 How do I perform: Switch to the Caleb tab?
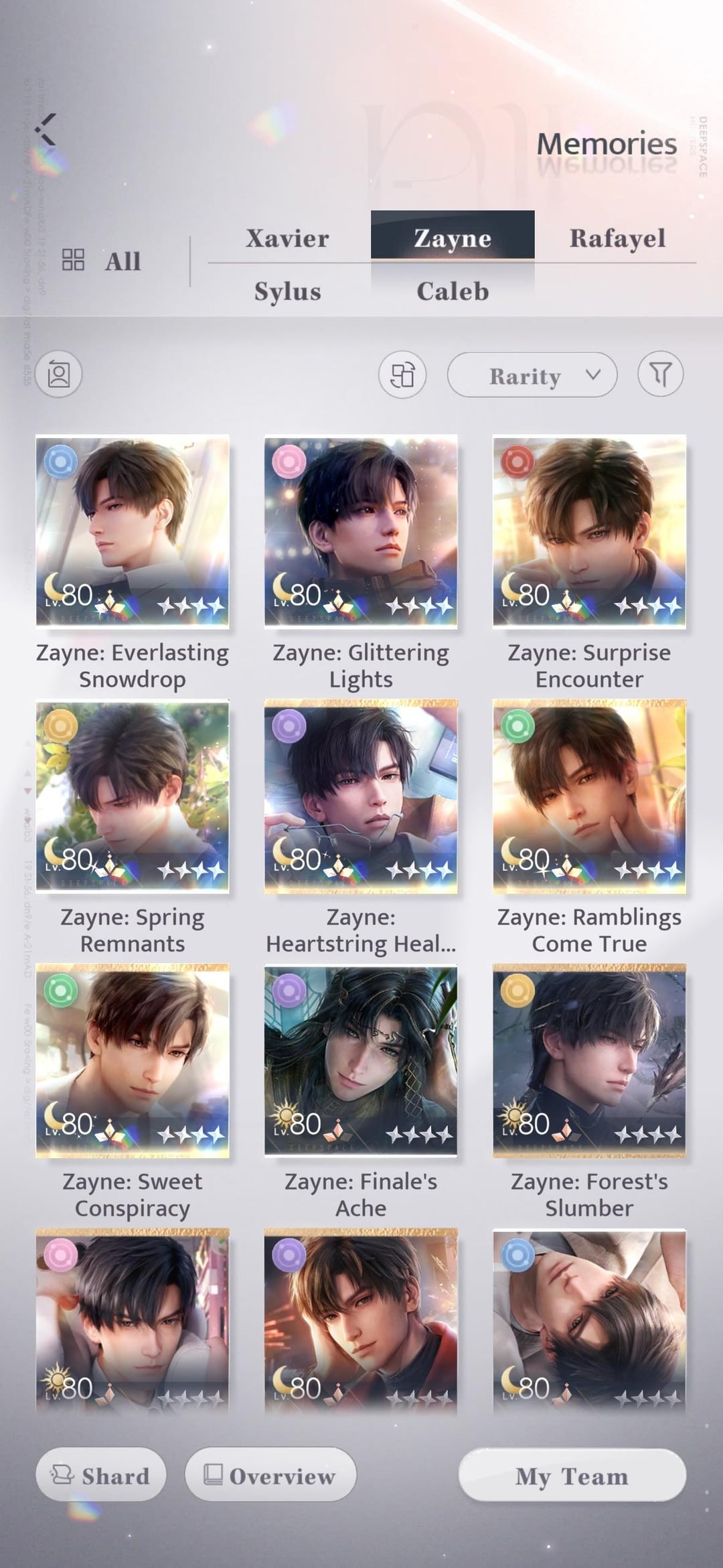(453, 291)
